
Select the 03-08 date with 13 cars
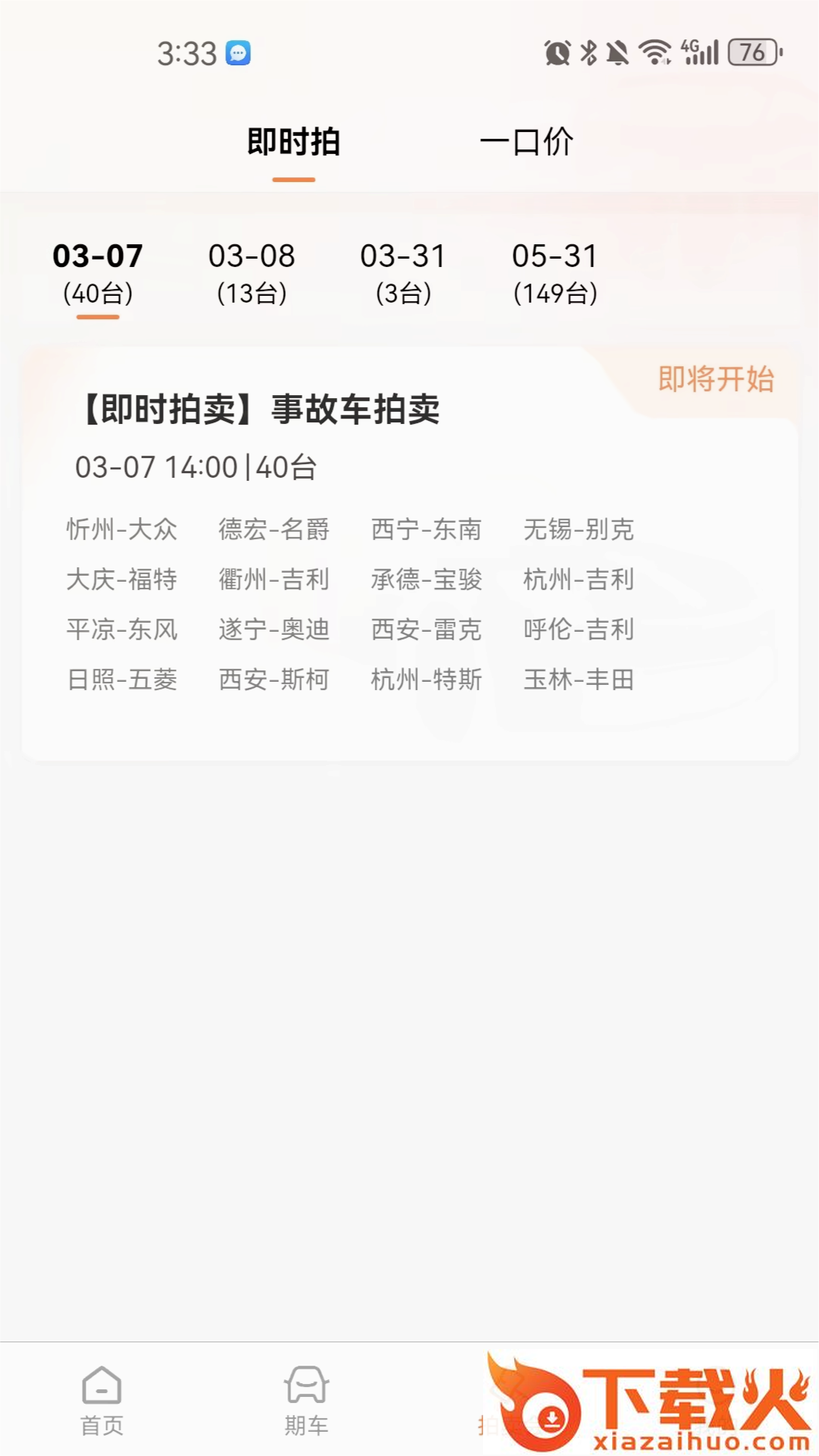coord(252,273)
